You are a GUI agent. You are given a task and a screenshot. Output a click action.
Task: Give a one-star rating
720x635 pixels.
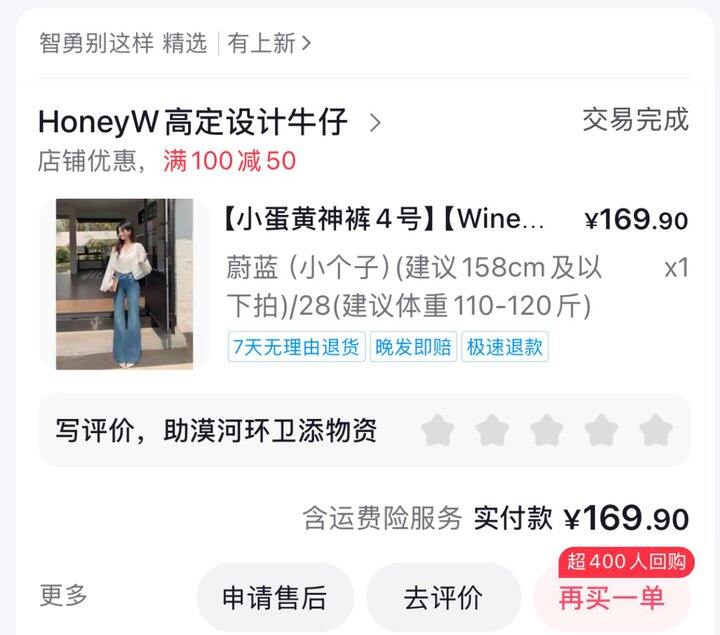(x=437, y=430)
